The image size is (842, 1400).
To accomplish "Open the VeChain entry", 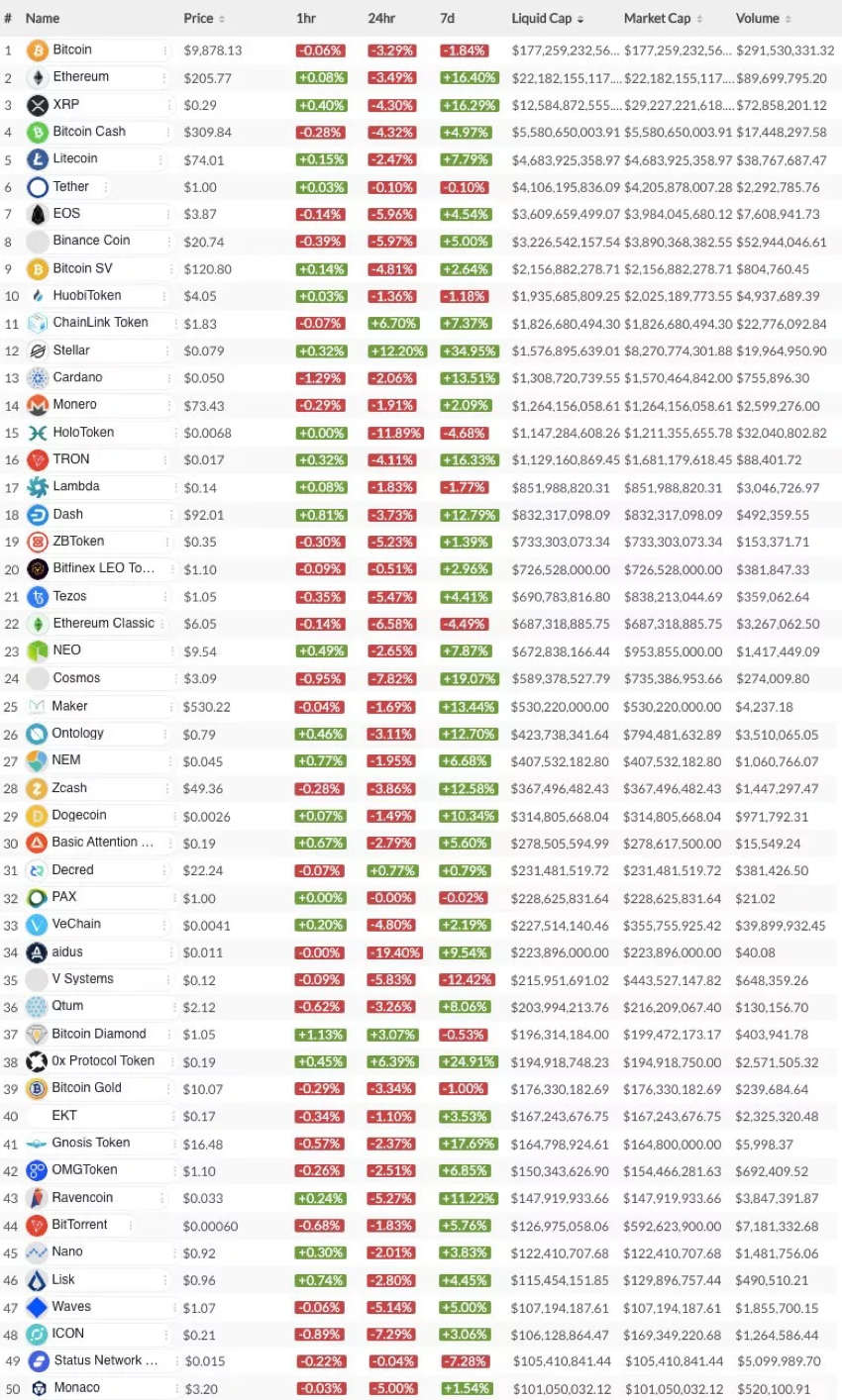I will 77,924.
